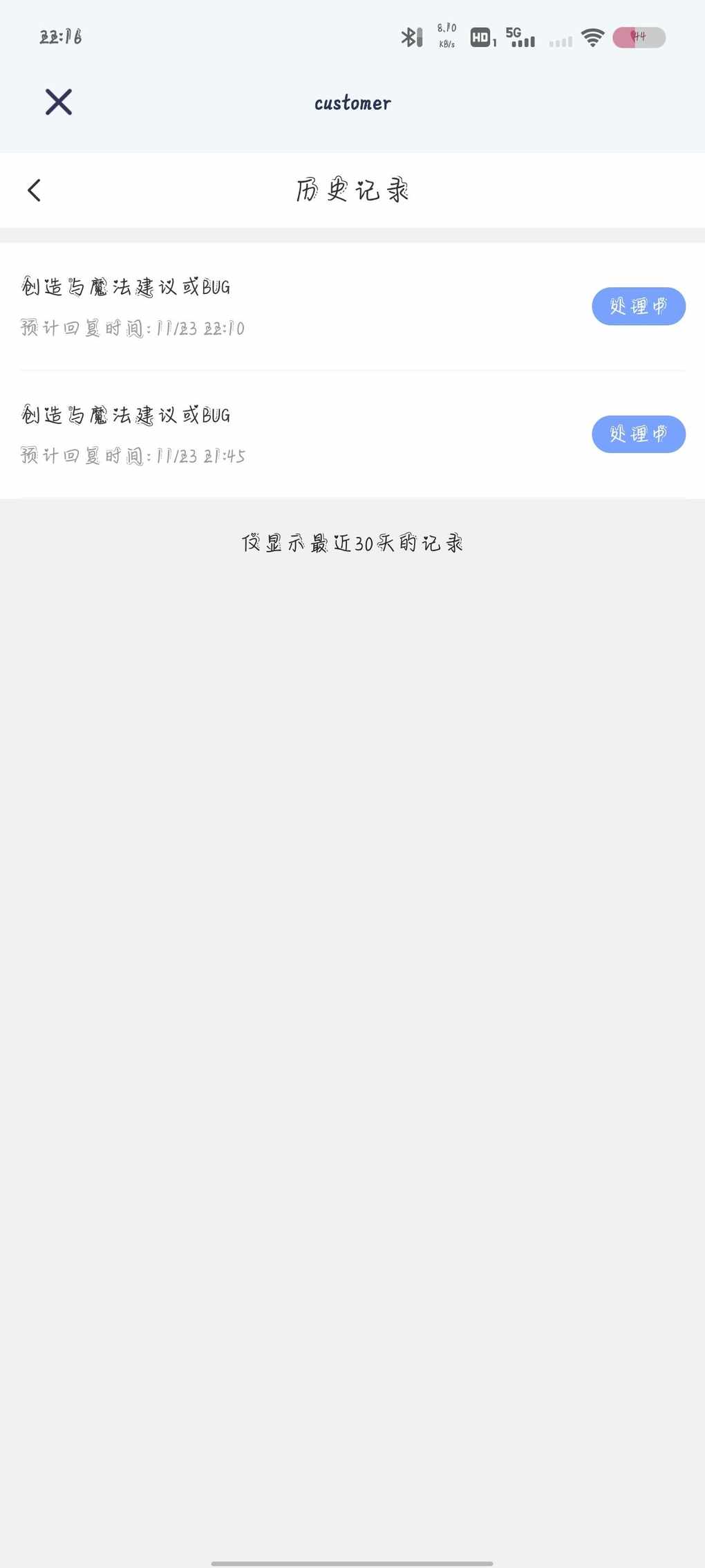Close the customer page with the X
Image resolution: width=705 pixels, height=1568 pixels.
click(59, 102)
